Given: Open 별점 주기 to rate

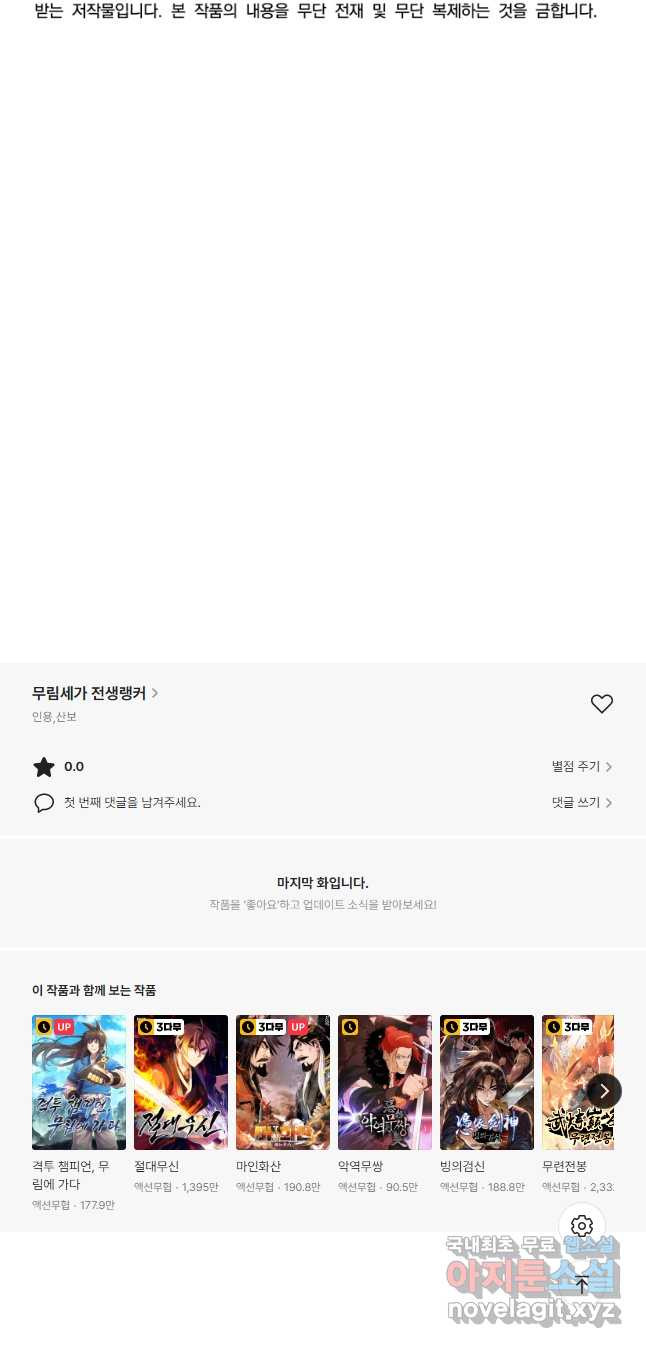Looking at the screenshot, I should click(582, 767).
